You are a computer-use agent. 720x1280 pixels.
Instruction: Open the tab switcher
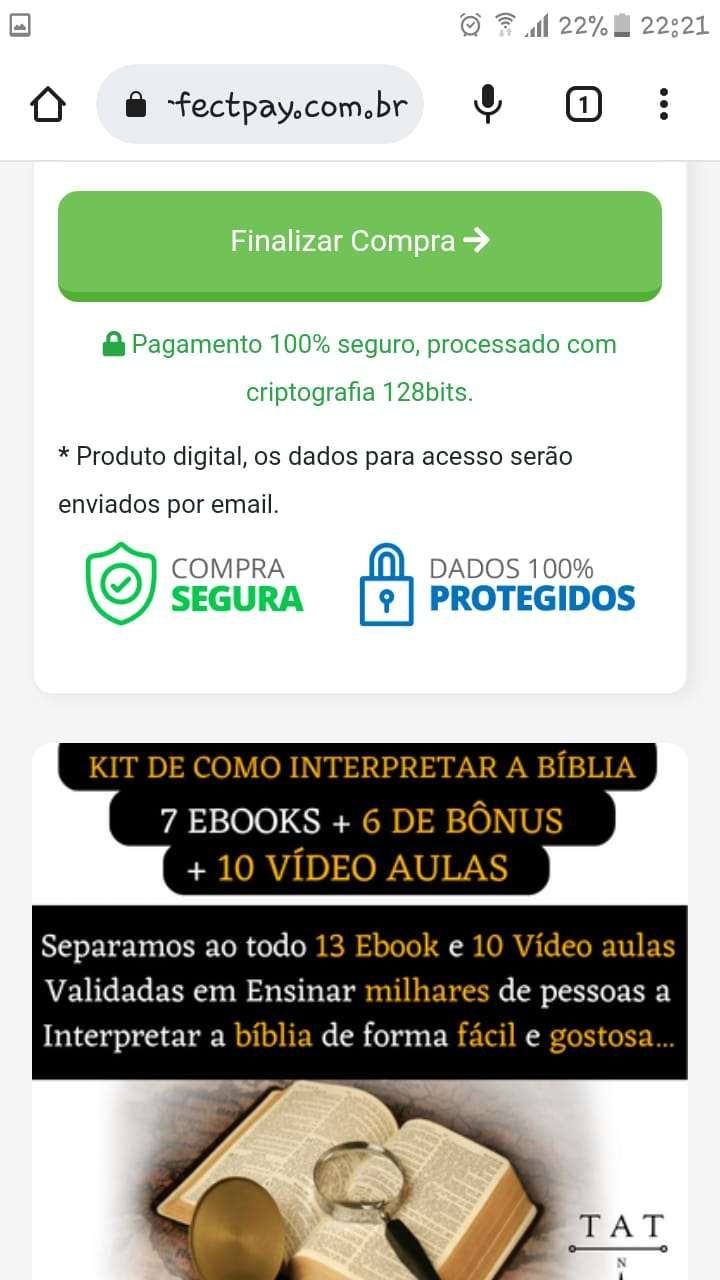pos(584,104)
